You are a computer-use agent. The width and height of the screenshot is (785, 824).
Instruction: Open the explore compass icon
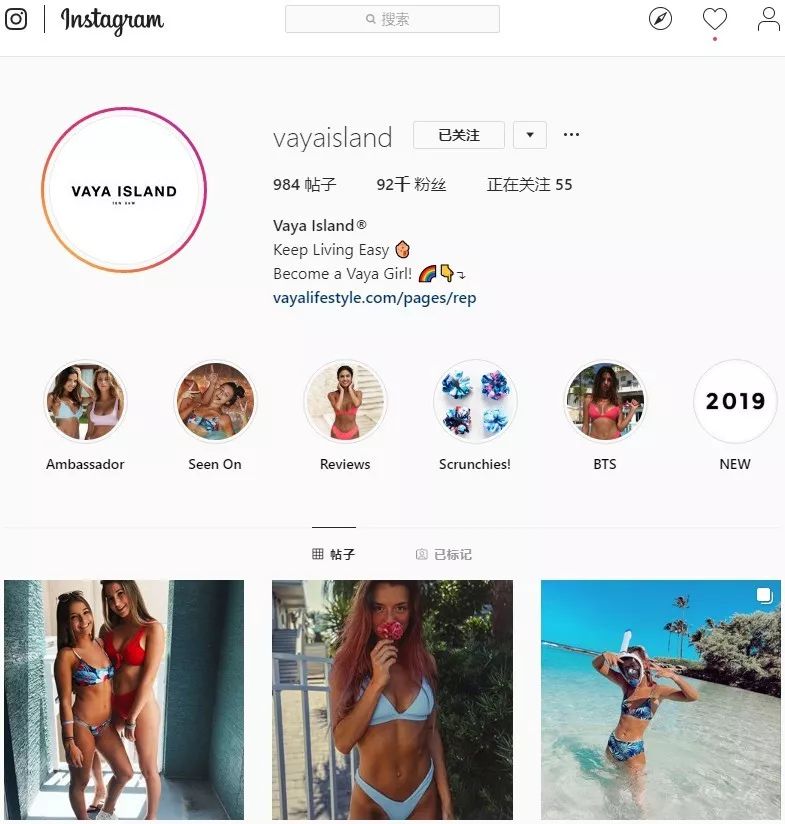660,19
